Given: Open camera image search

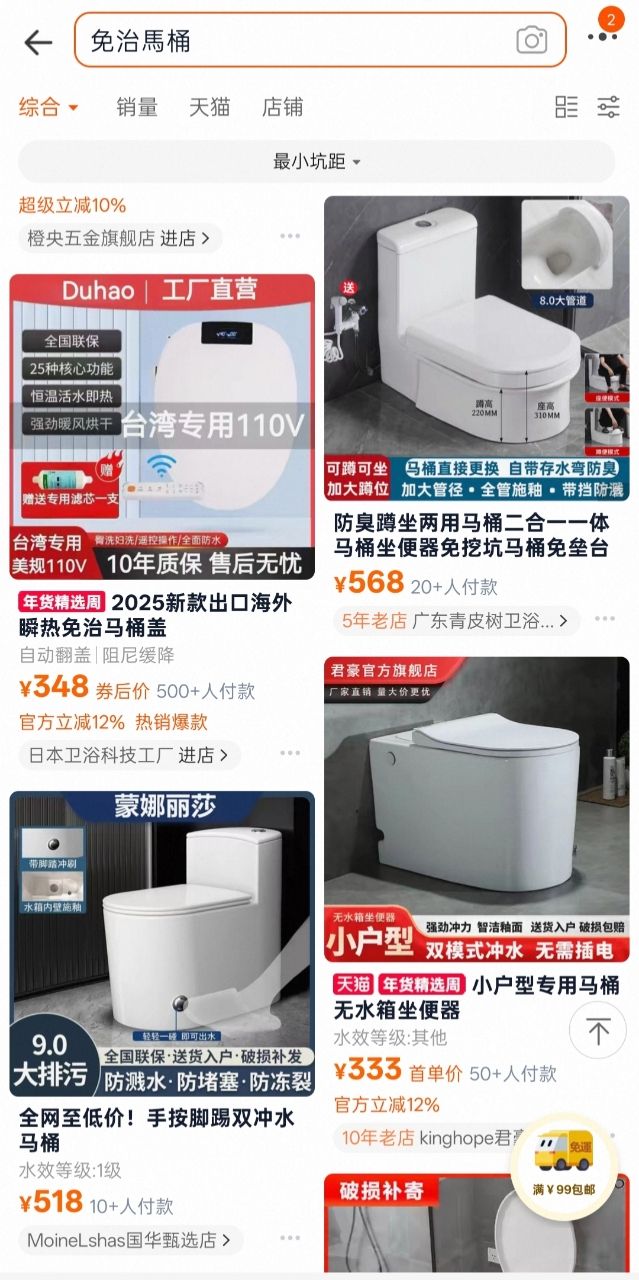Looking at the screenshot, I should pos(531,40).
